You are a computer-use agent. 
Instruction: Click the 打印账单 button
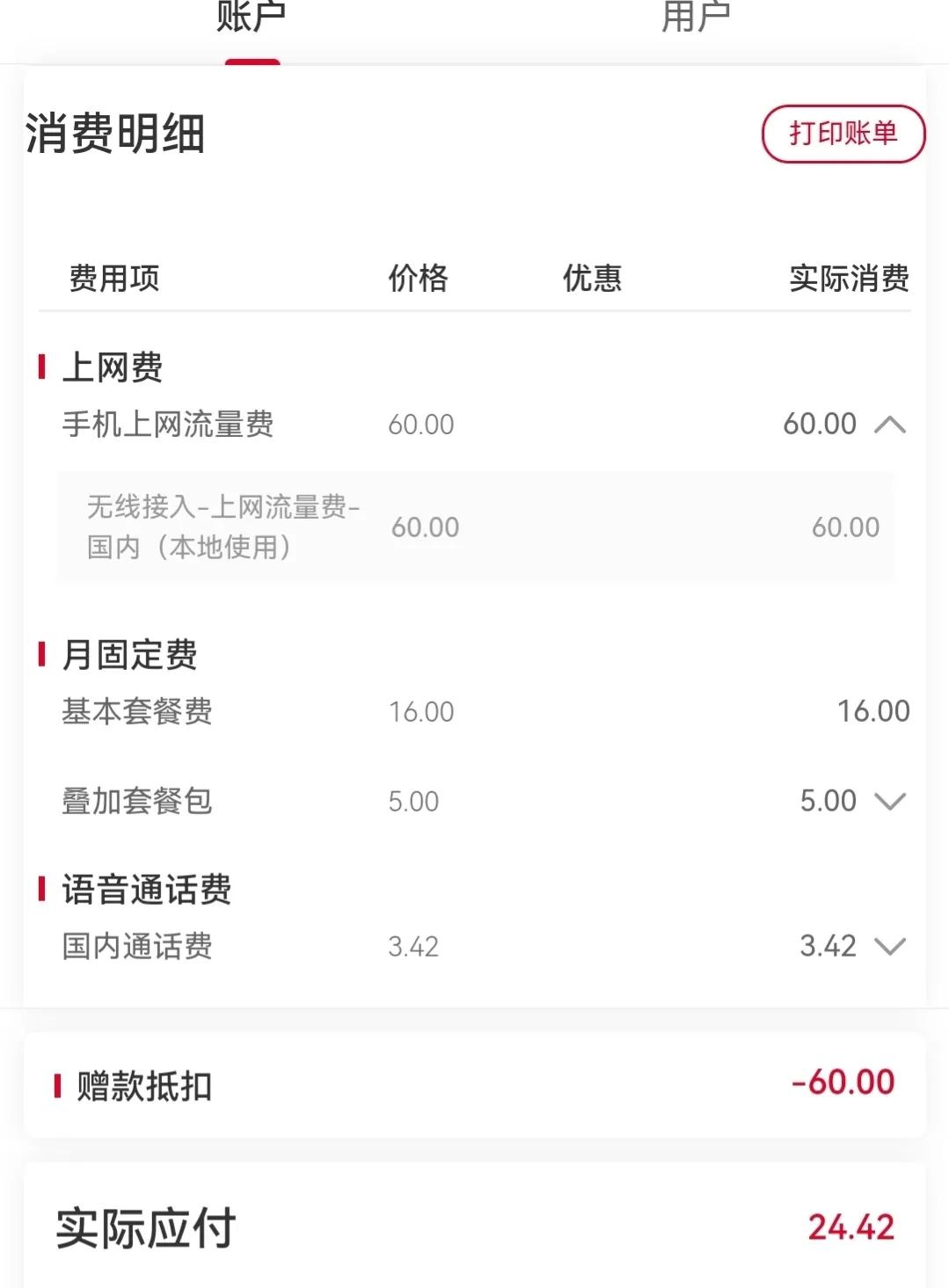(x=843, y=135)
